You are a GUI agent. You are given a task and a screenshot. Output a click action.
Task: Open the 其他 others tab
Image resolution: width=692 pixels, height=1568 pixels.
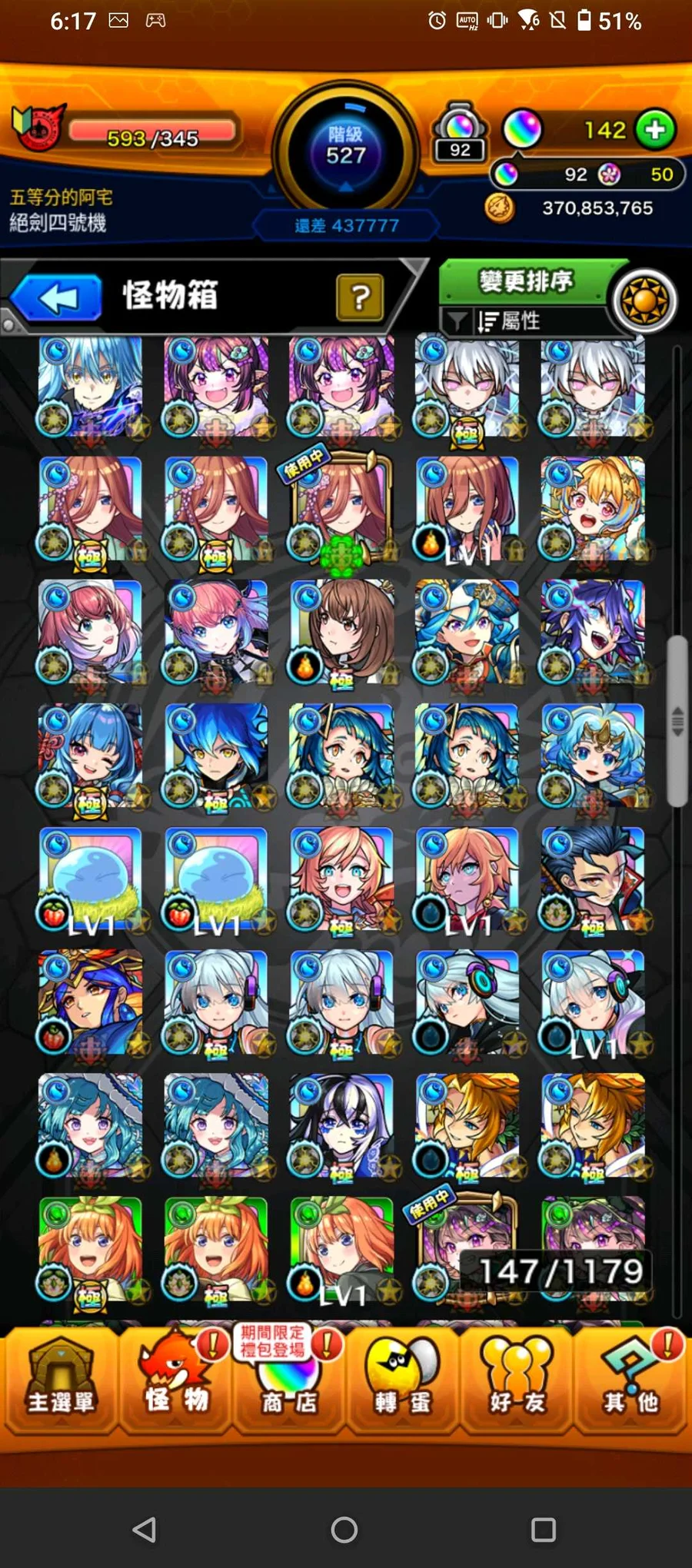point(630,1380)
